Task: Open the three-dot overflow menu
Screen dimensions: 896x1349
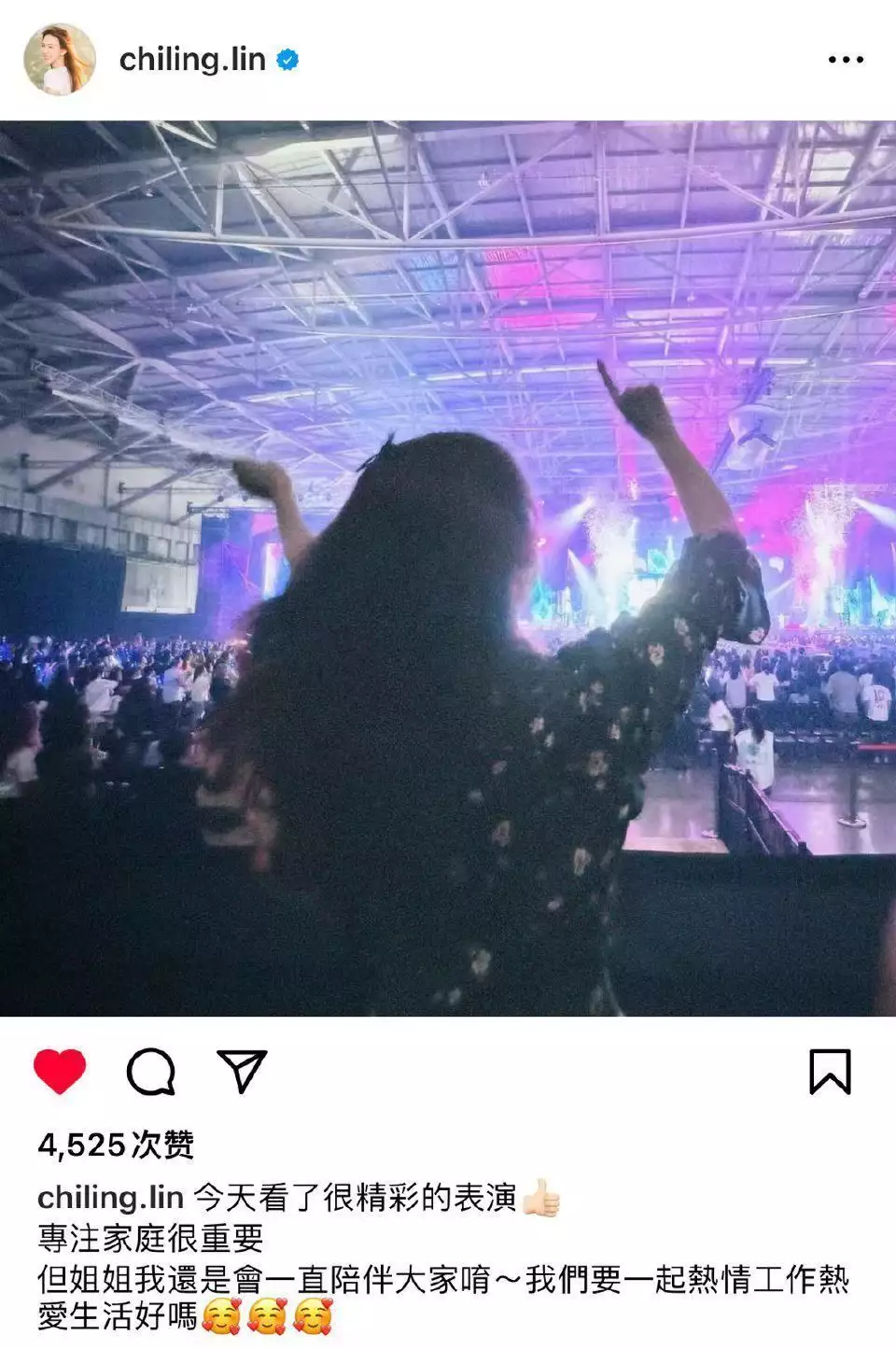Action: (846, 60)
